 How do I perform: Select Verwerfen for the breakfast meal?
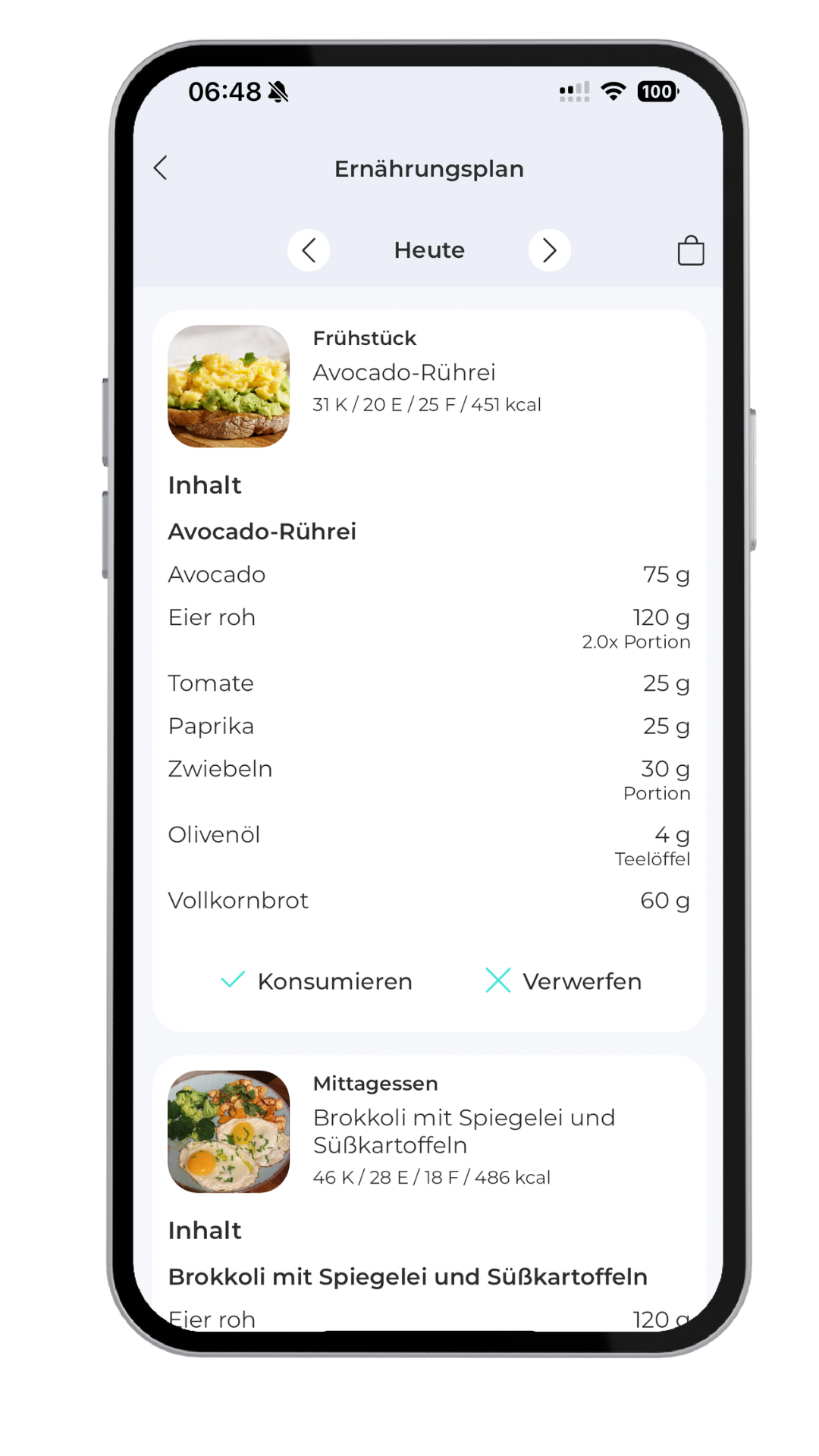[x=563, y=981]
